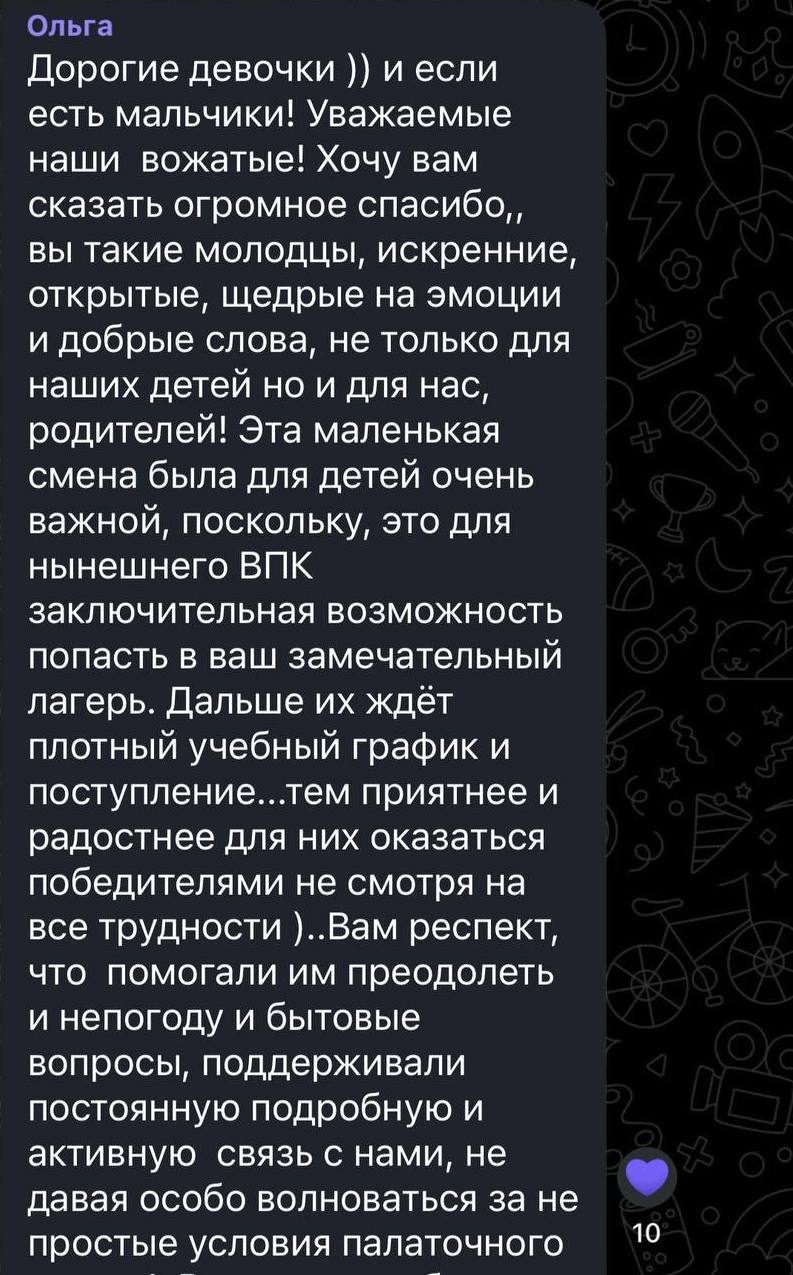The height and width of the screenshot is (1275, 793).
Task: Open sender Ольга's profile from the name
Action: [69, 27]
